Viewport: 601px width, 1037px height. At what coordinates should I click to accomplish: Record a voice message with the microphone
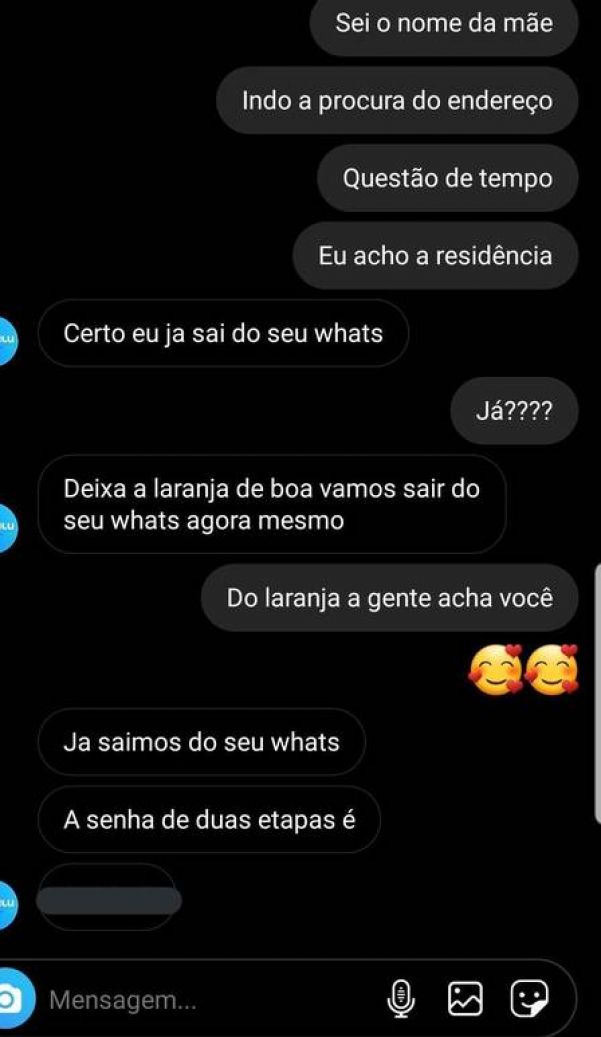401,999
